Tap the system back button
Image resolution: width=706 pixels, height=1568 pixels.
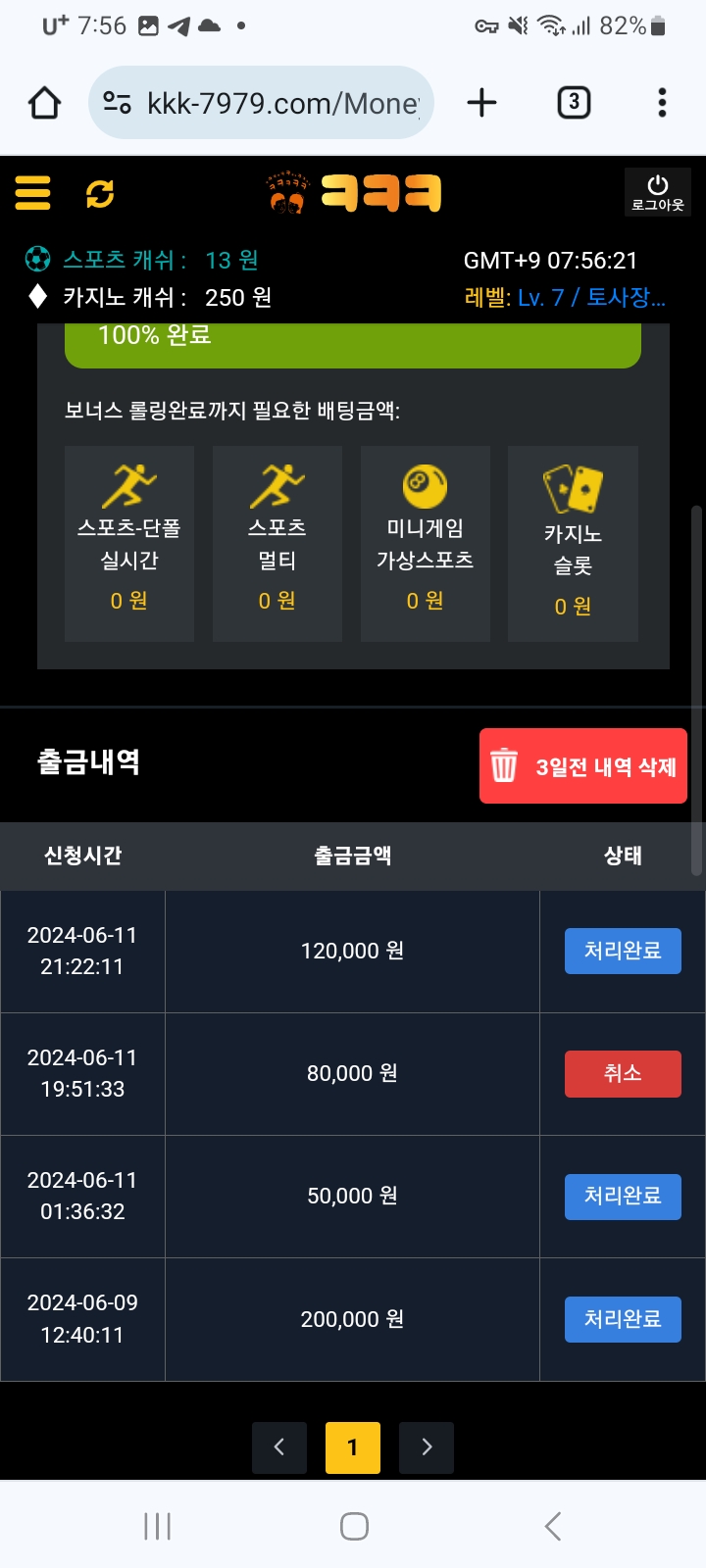(553, 1526)
